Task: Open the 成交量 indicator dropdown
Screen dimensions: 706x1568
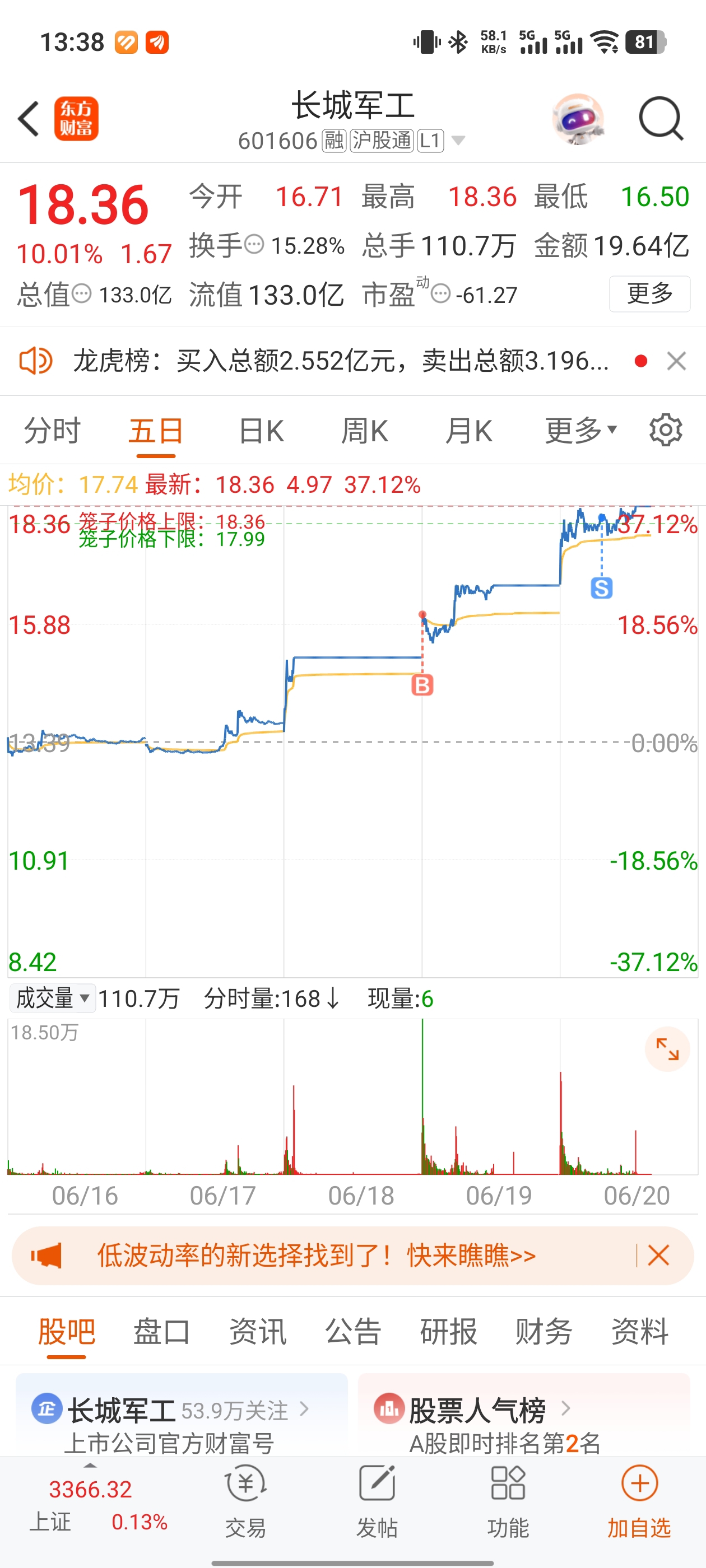Action: pyautogui.click(x=53, y=998)
